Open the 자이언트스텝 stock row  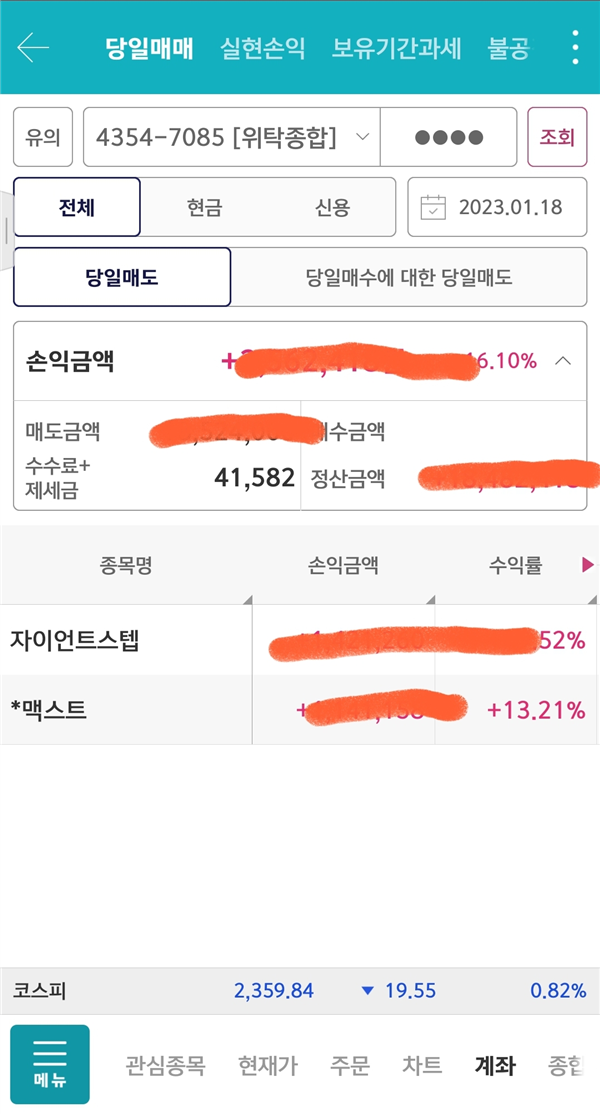click(300, 640)
